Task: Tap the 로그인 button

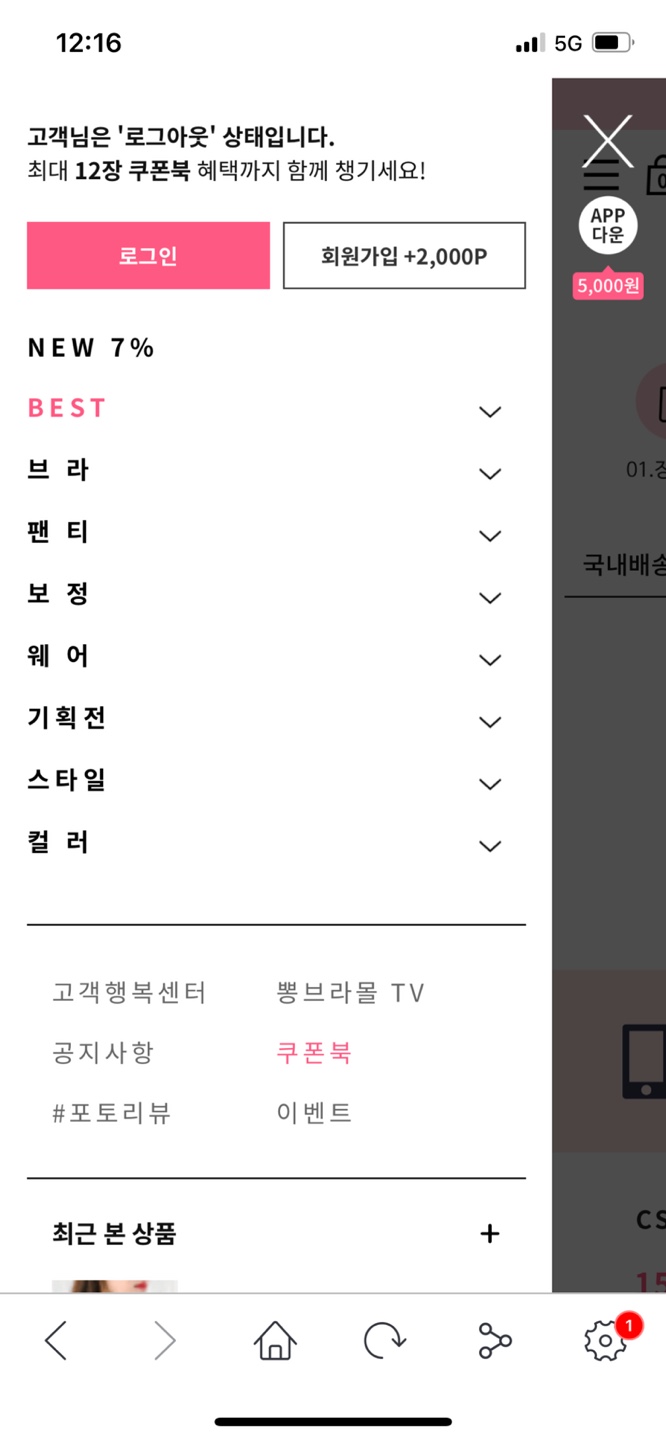Action: point(148,256)
